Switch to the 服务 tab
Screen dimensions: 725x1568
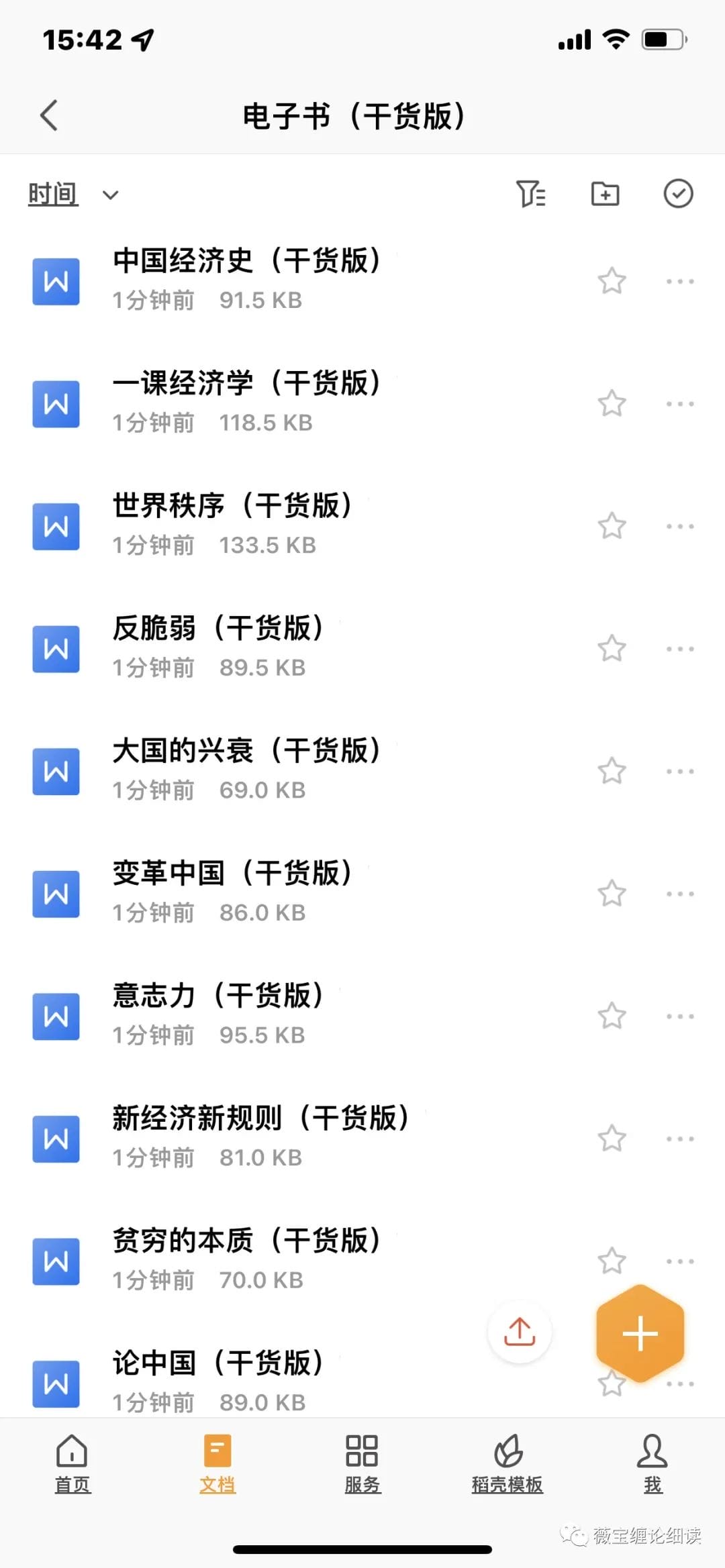pyautogui.click(x=362, y=1463)
